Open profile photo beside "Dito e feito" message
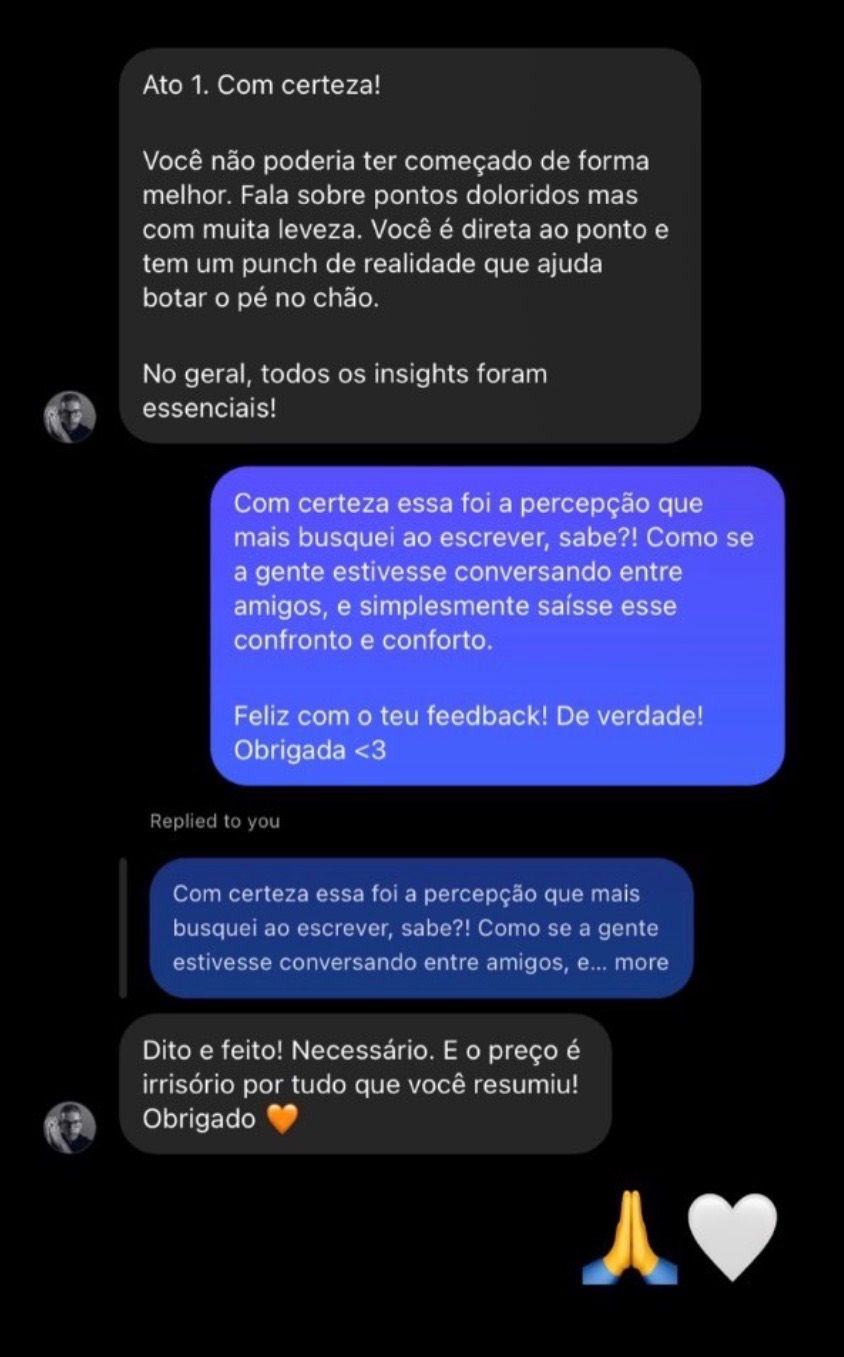844x1357 pixels. click(69, 1127)
